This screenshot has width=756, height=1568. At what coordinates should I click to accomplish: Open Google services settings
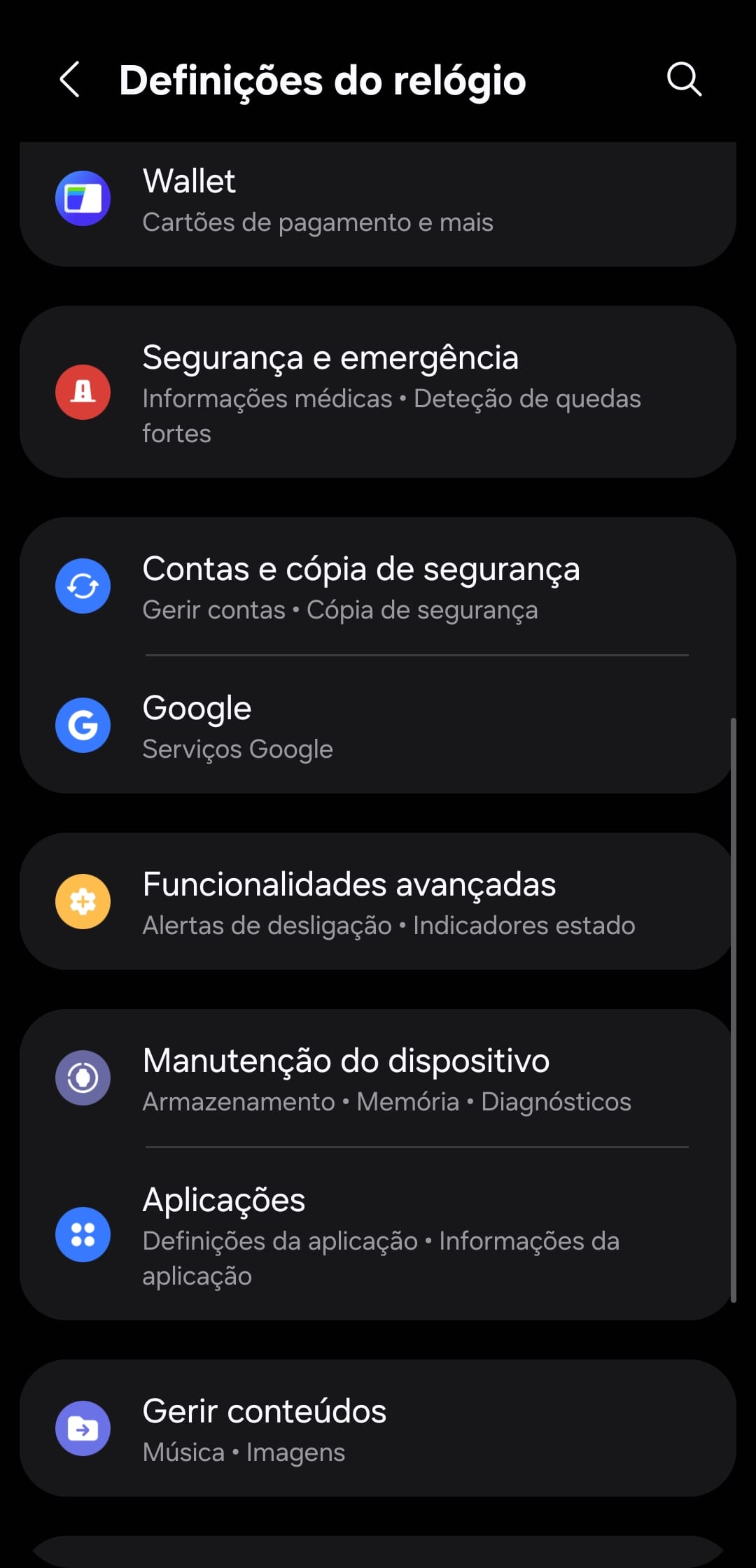378,726
